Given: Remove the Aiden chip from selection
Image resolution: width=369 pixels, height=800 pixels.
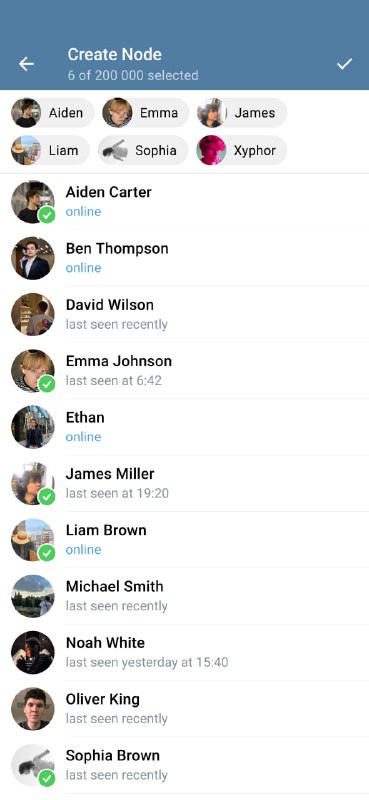Looking at the screenshot, I should 53,113.
